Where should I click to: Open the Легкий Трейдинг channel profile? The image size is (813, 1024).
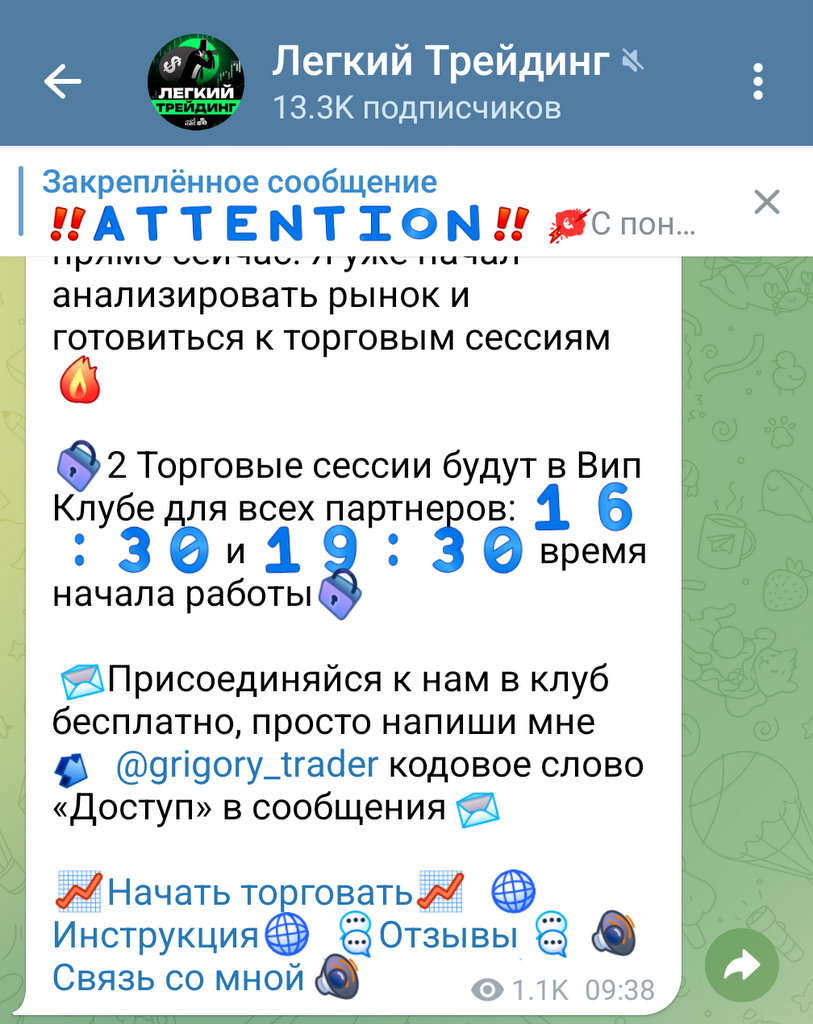point(440,82)
